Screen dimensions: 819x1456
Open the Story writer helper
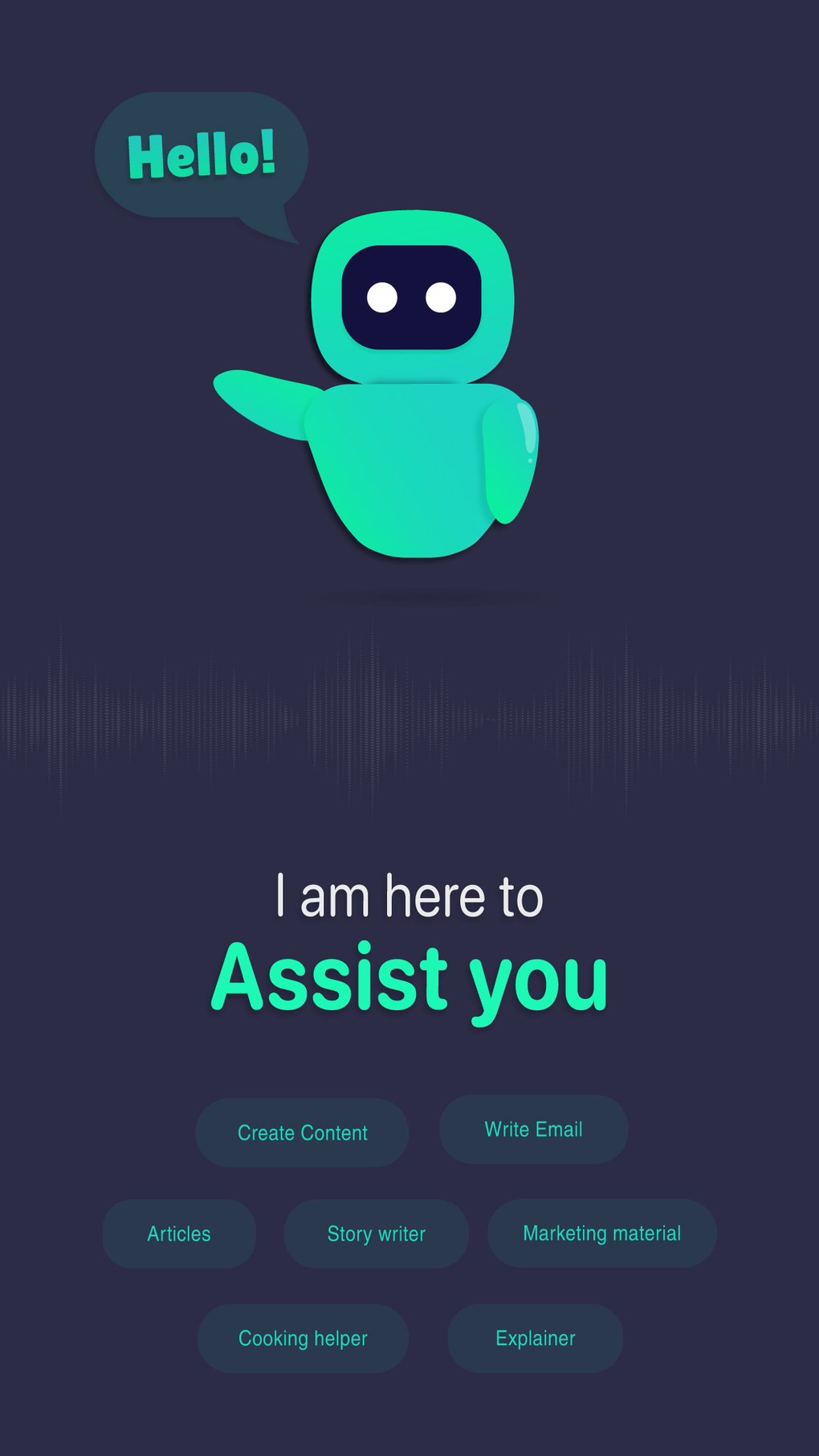(376, 1234)
